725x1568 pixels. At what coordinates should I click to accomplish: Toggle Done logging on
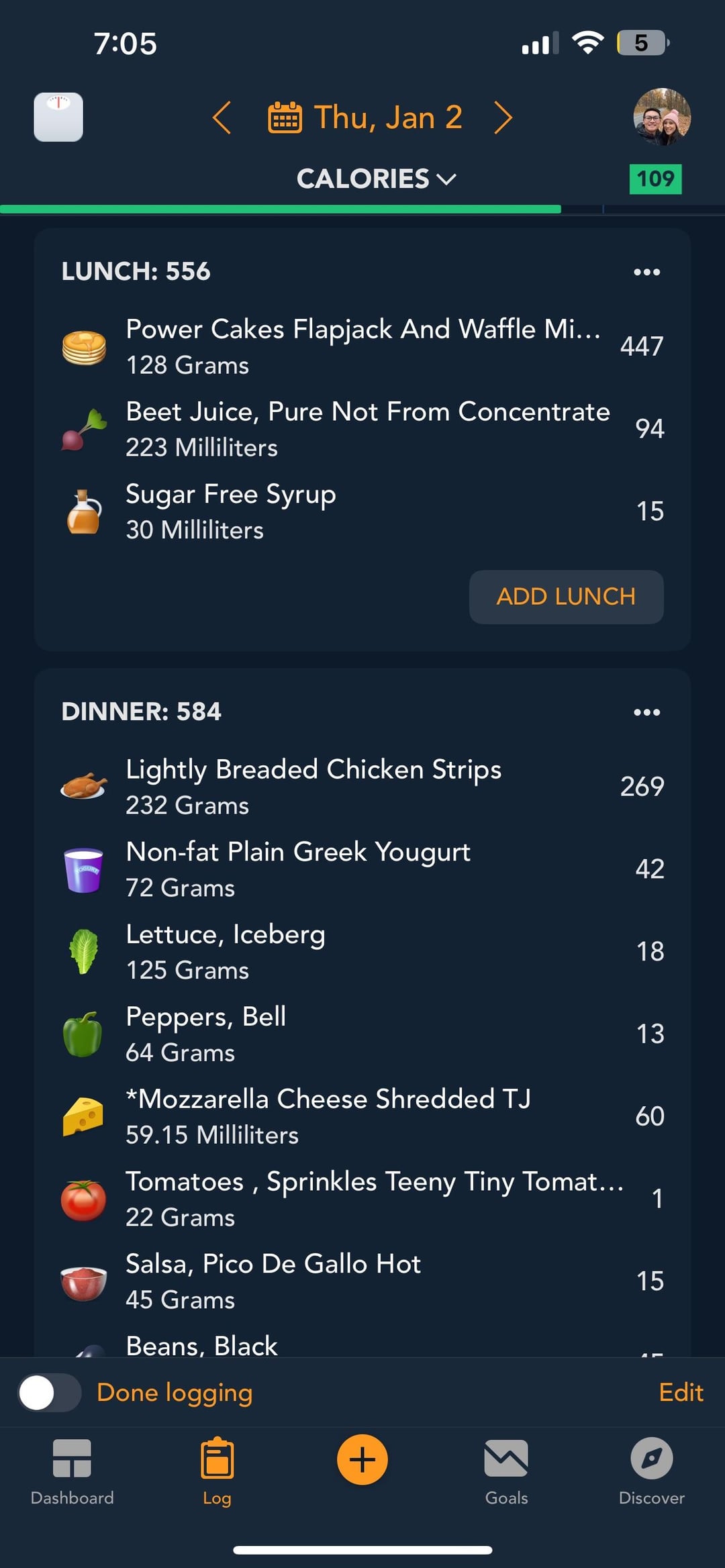(49, 1393)
